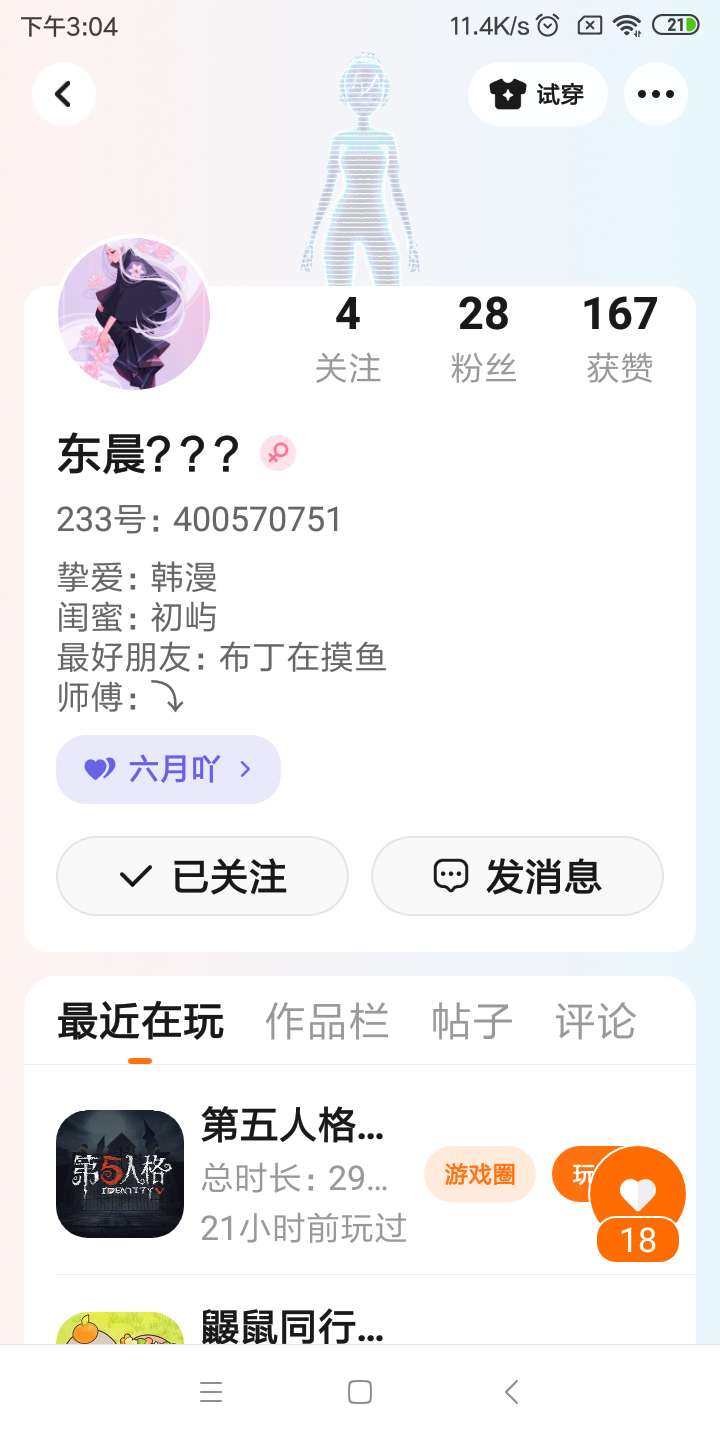Image resolution: width=720 pixels, height=1440 pixels.
Task: Switch to the 帖子 tab
Action: [471, 1022]
